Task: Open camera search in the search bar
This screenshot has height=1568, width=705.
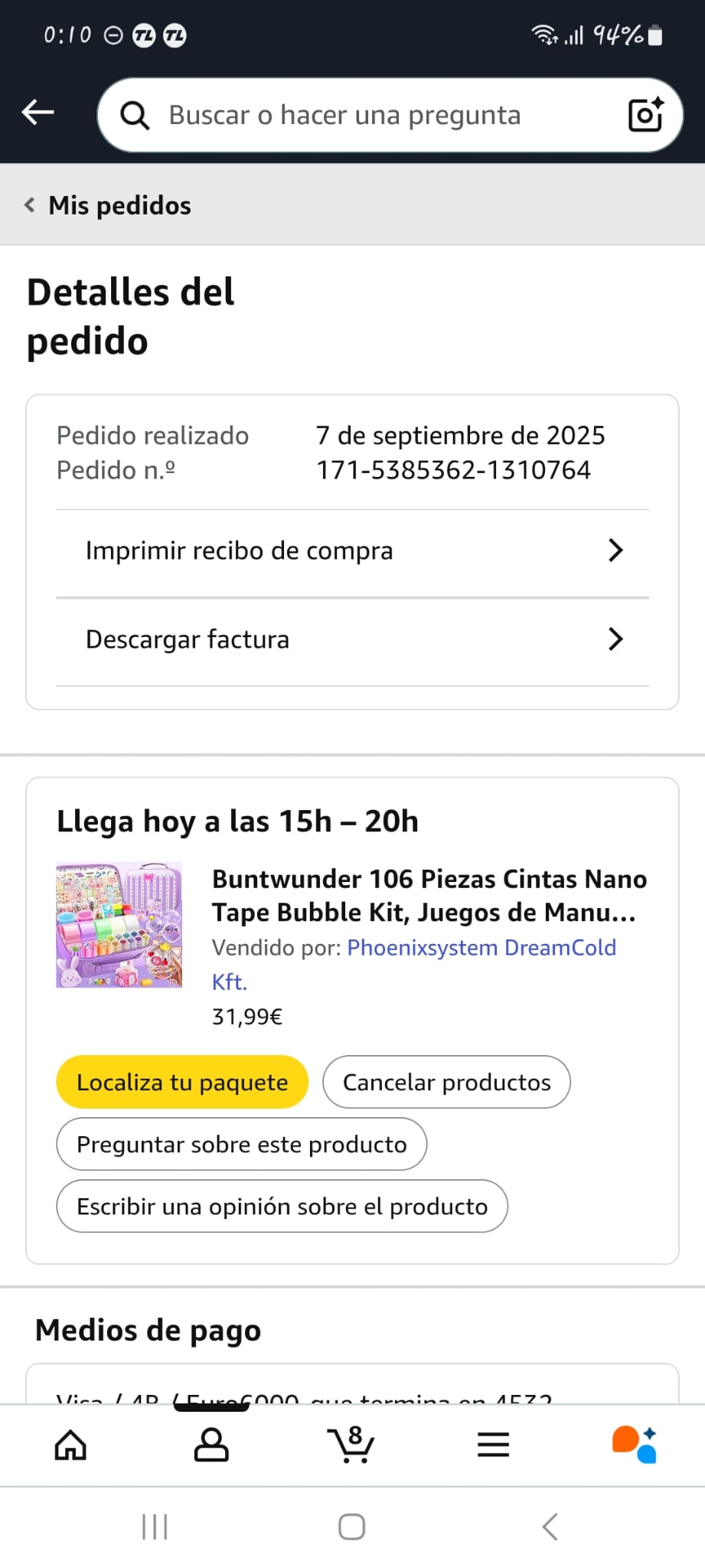Action: 645,116
